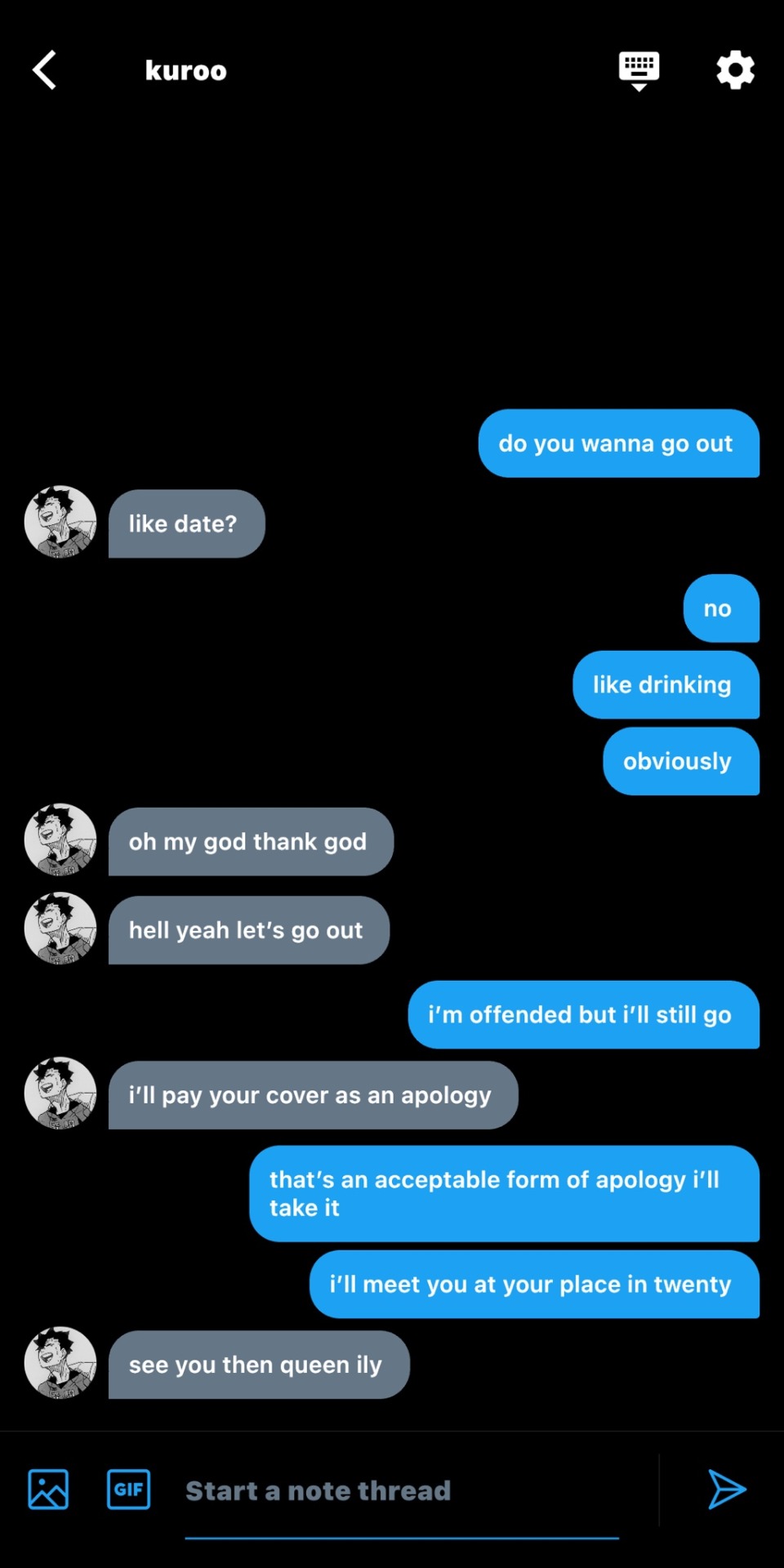Viewport: 784px width, 1568px height.
Task: Hide the keyboard with the keyboard icon
Action: 639,70
